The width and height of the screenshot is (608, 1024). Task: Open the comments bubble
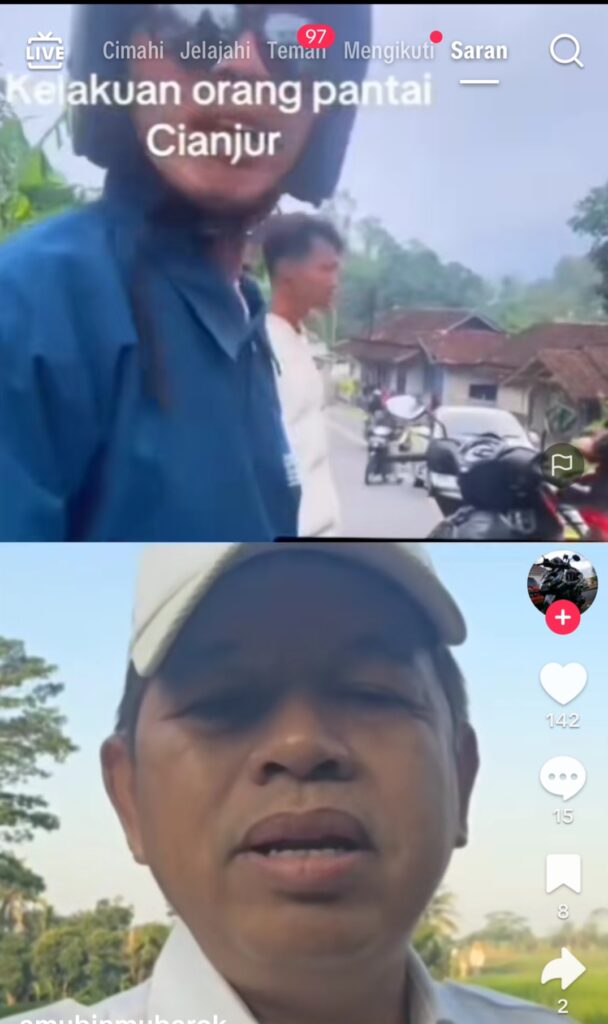(x=563, y=777)
